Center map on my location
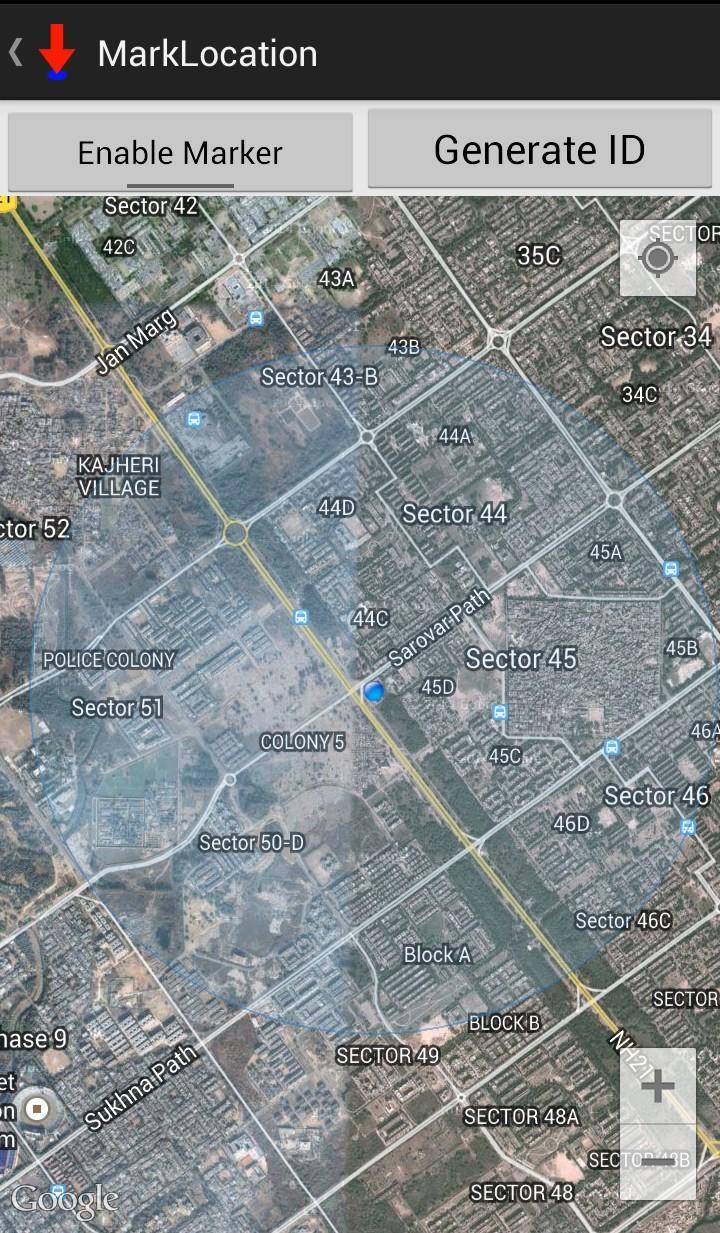Viewport: 720px width, 1233px height. tap(657, 259)
